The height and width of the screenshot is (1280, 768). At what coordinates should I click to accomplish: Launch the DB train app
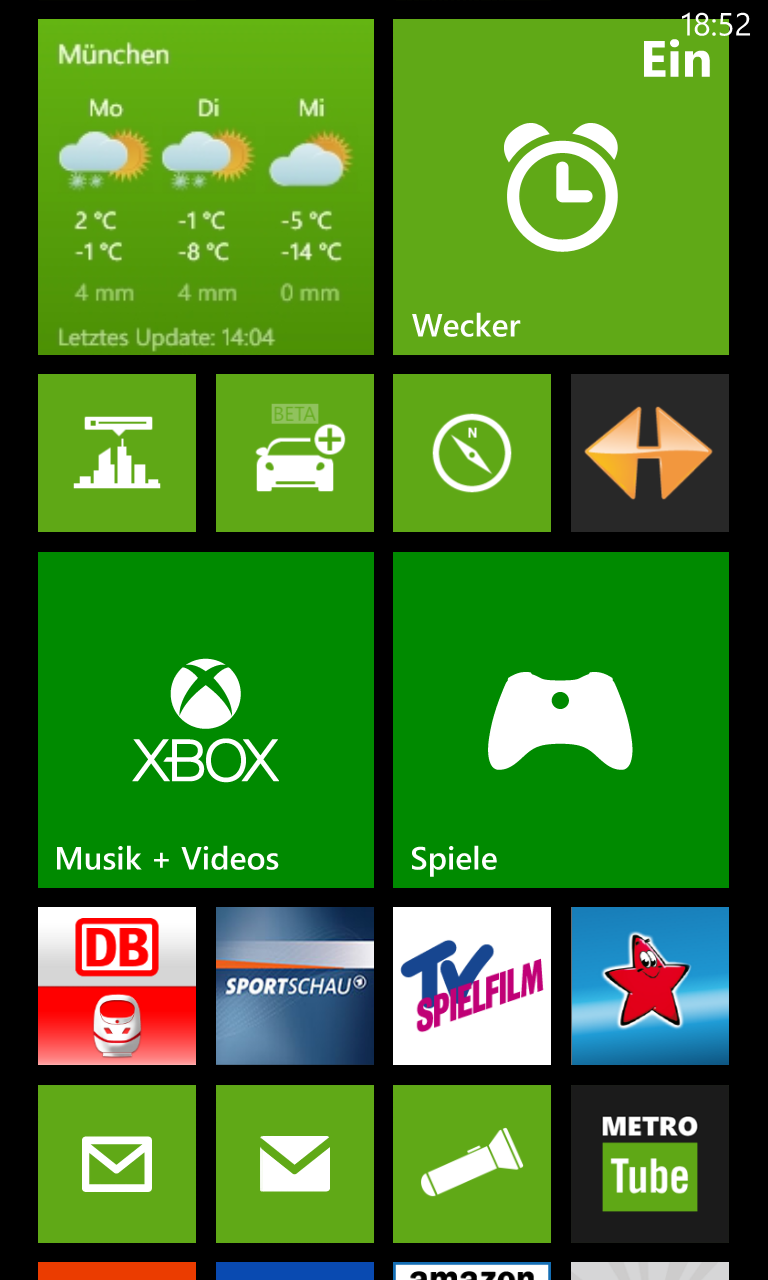click(x=117, y=986)
